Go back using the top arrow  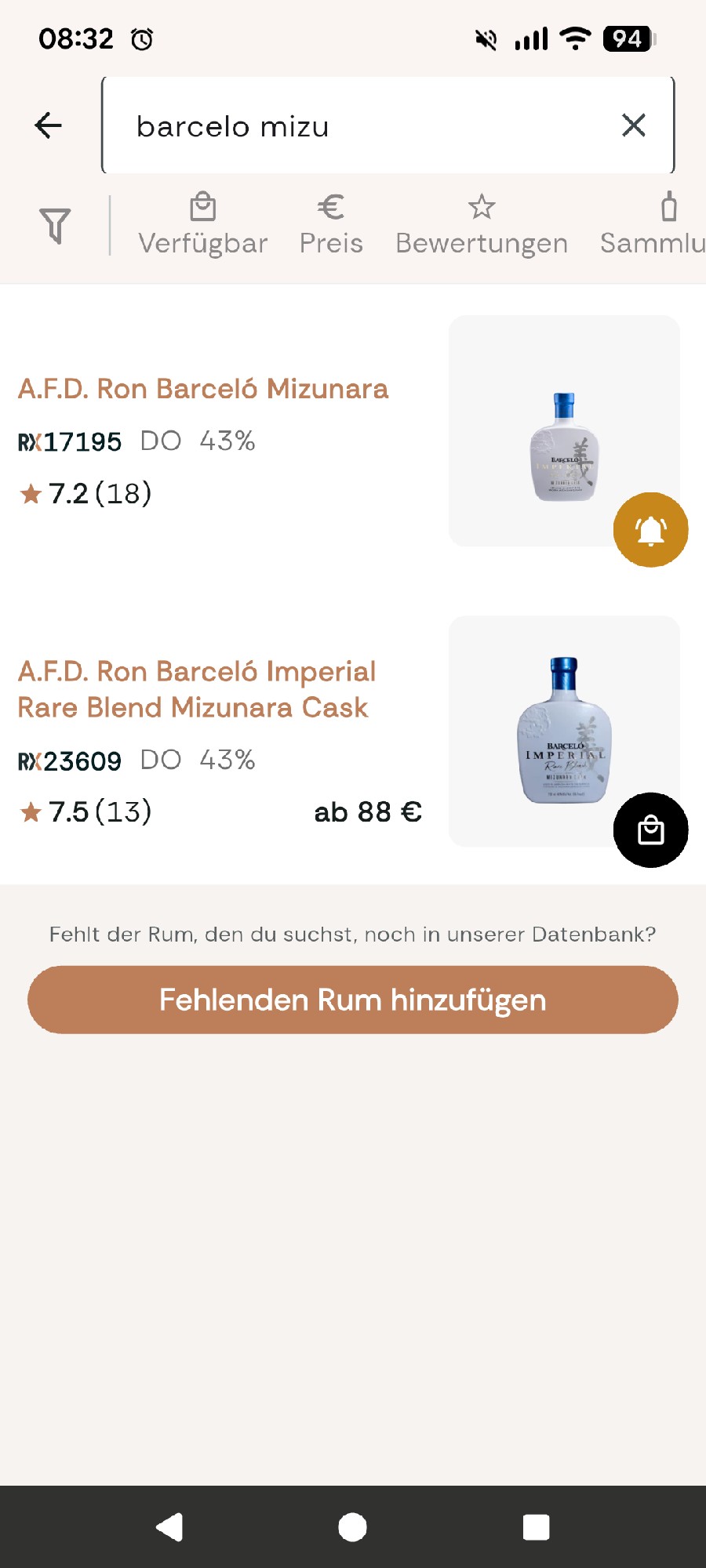click(x=49, y=125)
